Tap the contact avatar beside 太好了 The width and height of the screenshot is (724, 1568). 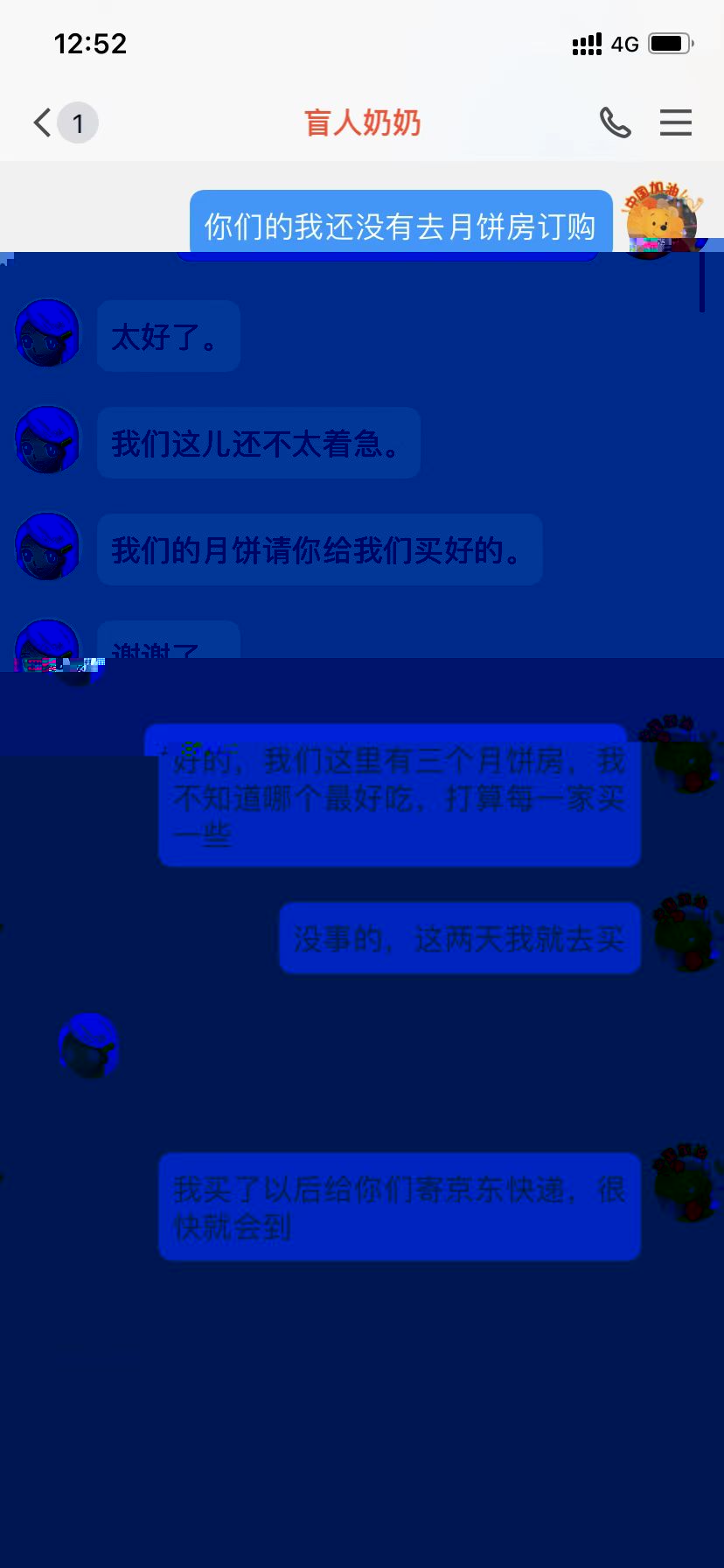47,333
